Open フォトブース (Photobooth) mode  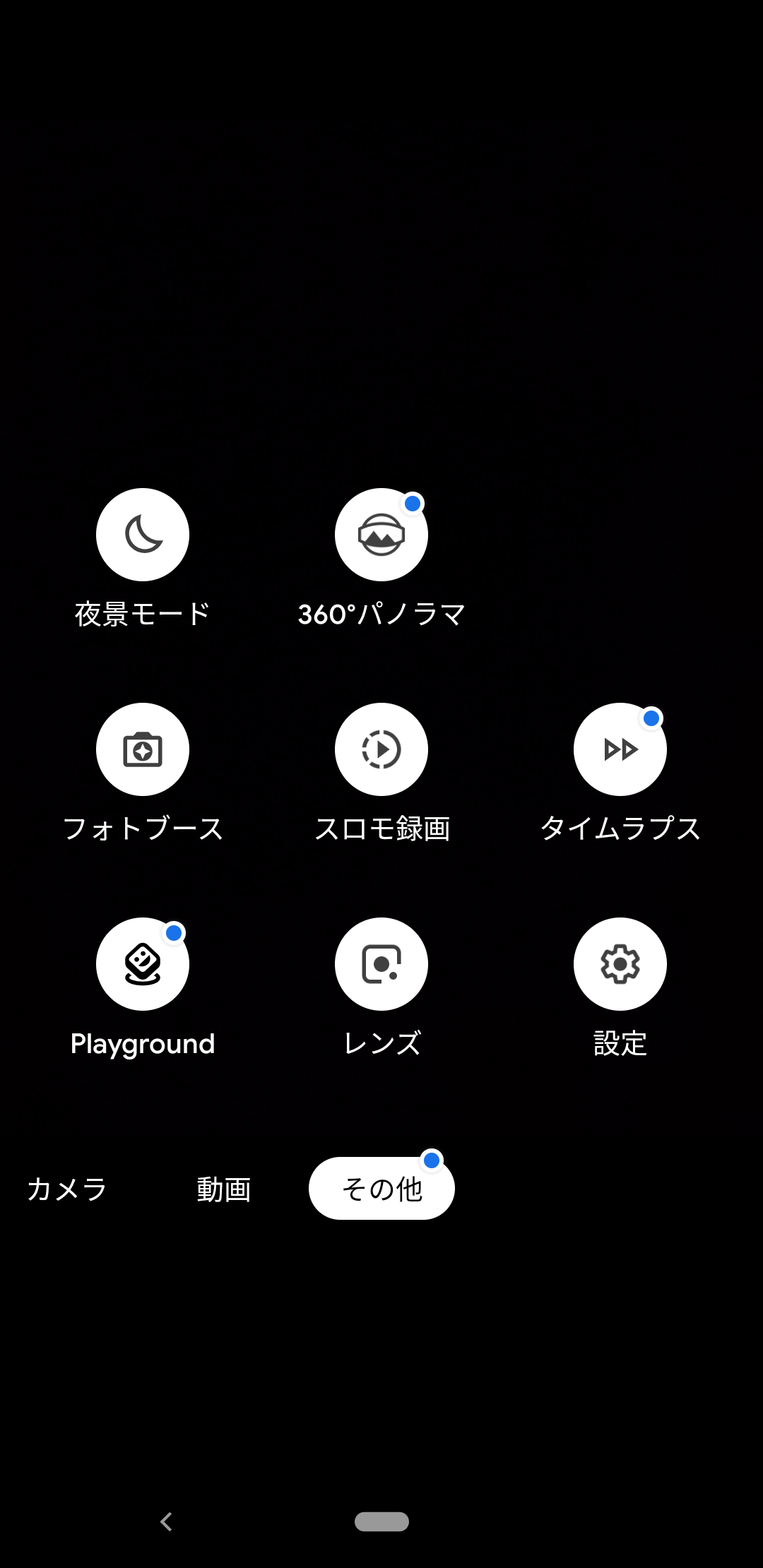click(143, 749)
